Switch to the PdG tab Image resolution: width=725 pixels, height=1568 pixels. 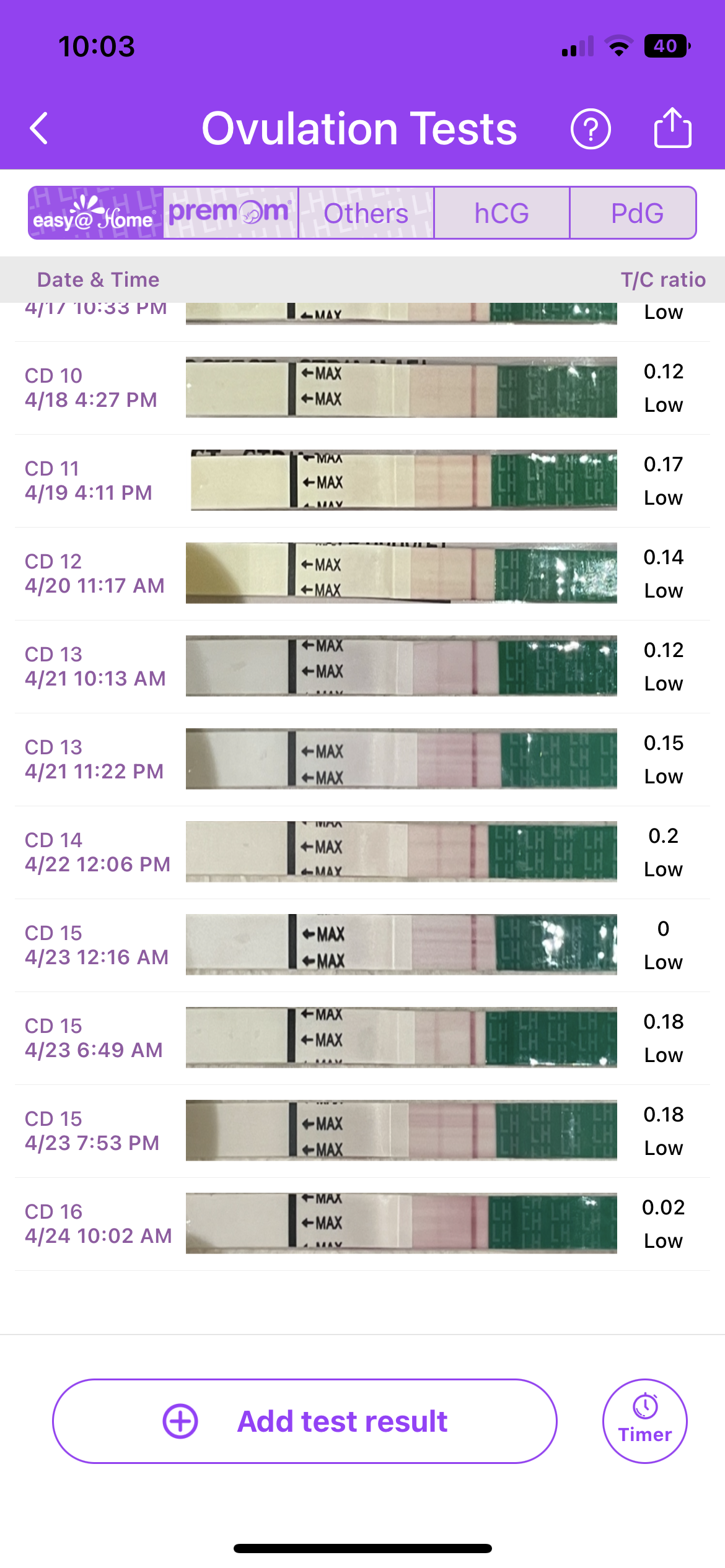[x=636, y=213]
